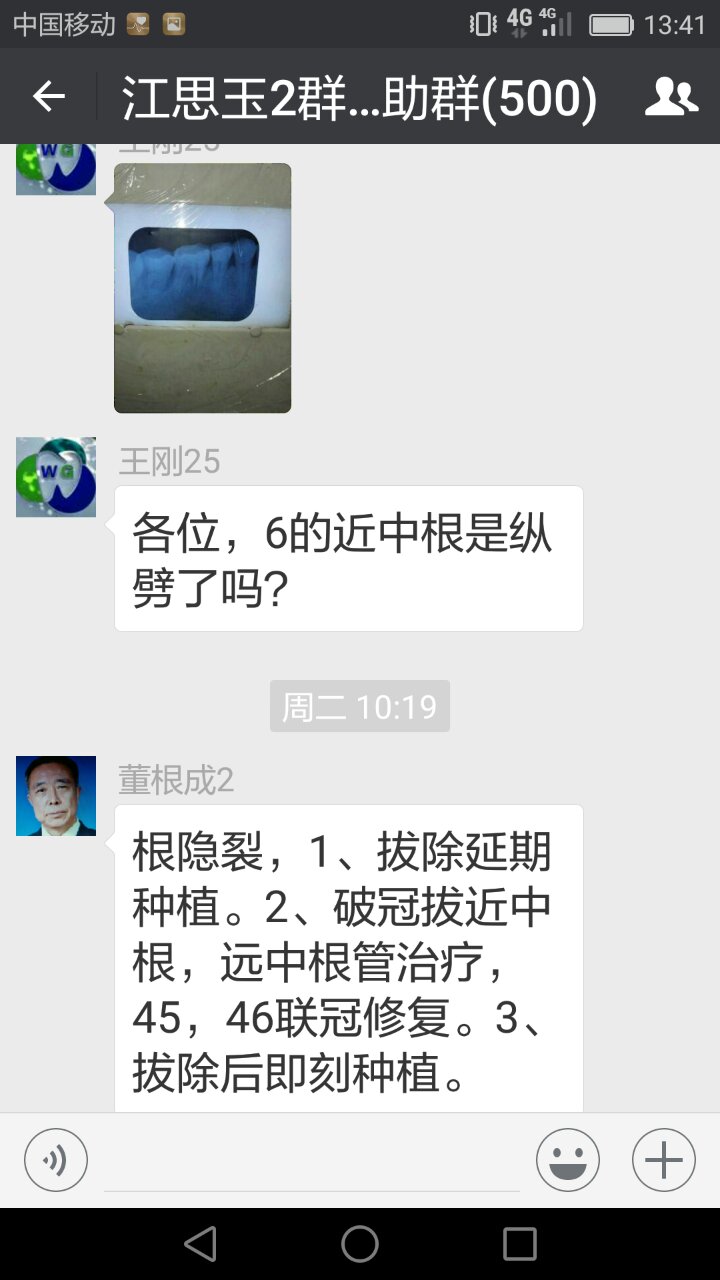
Task: Open recent apps from navigation bar
Action: tap(519, 1244)
